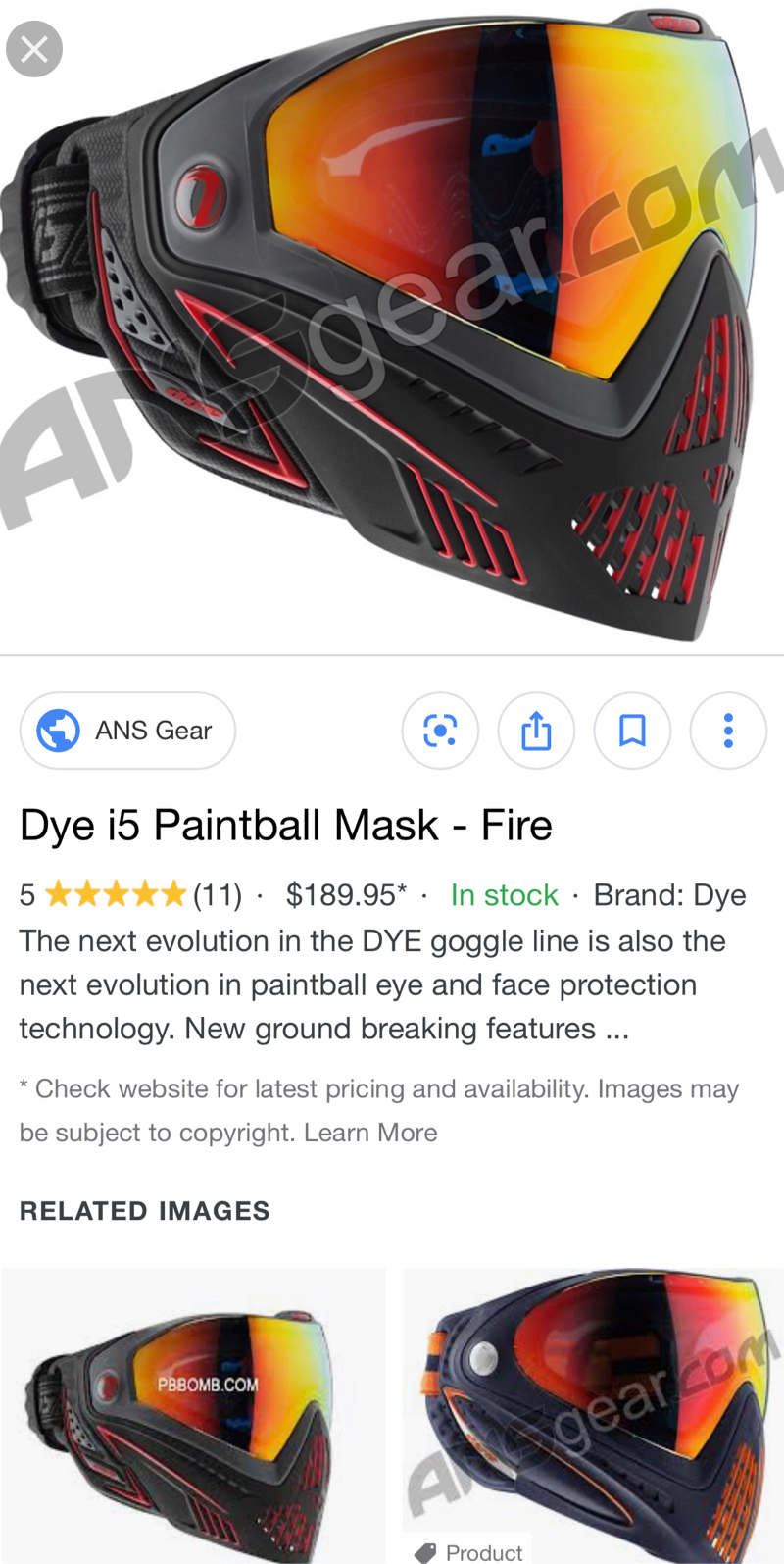Expand the truncated product description ellipsis
This screenshot has height=1564, width=784.
tap(618, 1028)
